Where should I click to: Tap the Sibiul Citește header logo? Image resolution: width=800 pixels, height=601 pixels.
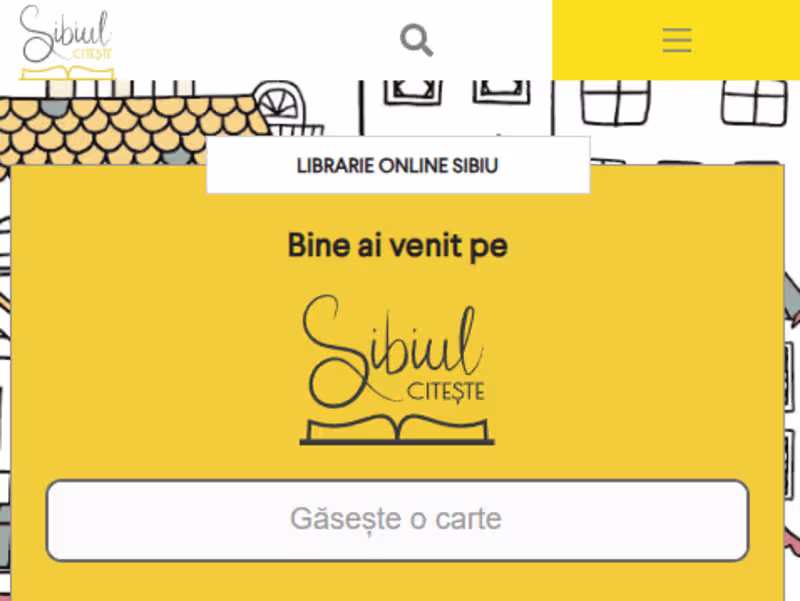[x=67, y=42]
